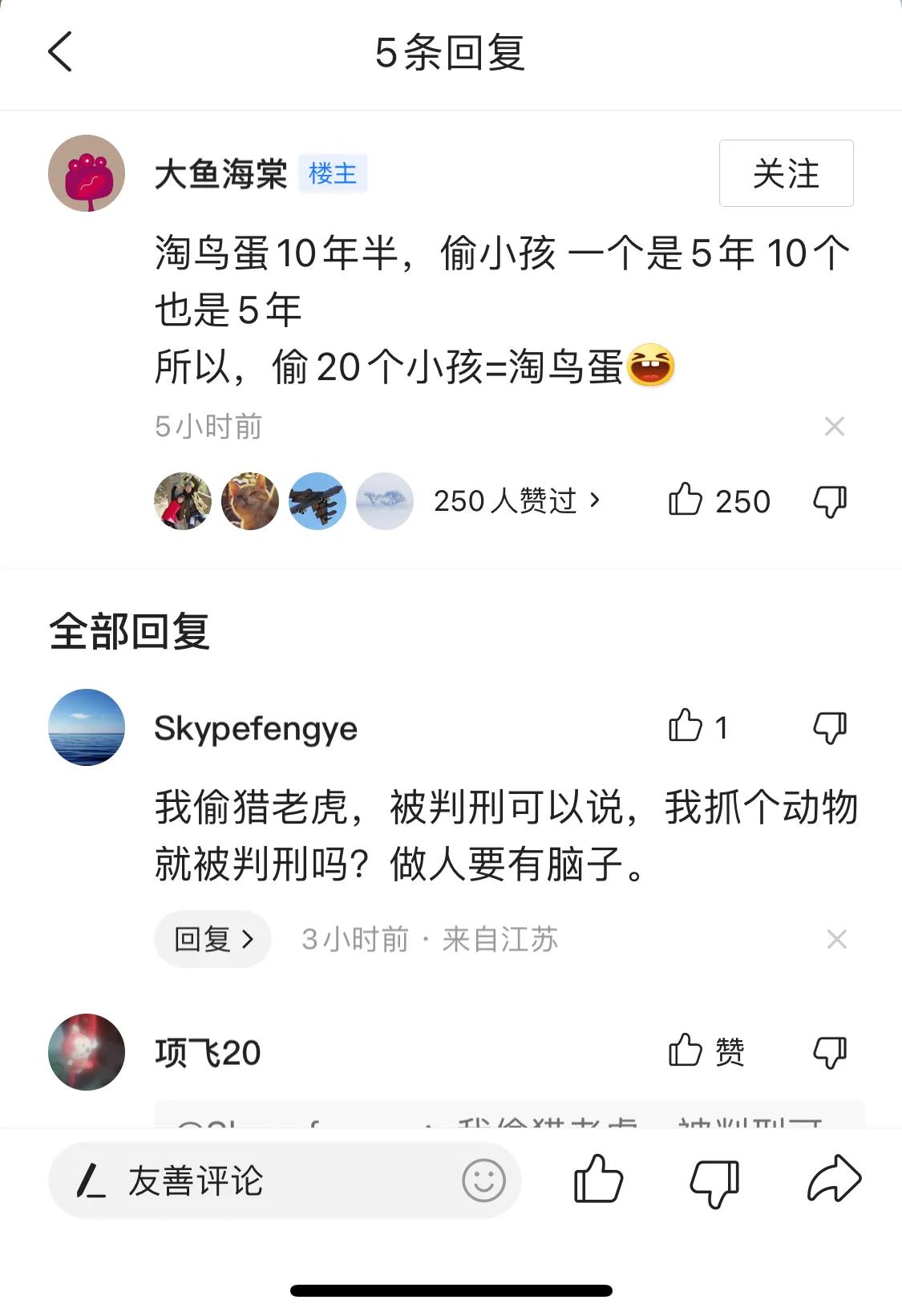Tap the thumbs-up icon in the bottom bar
Screen dimensions: 902x1316
[x=597, y=1180]
